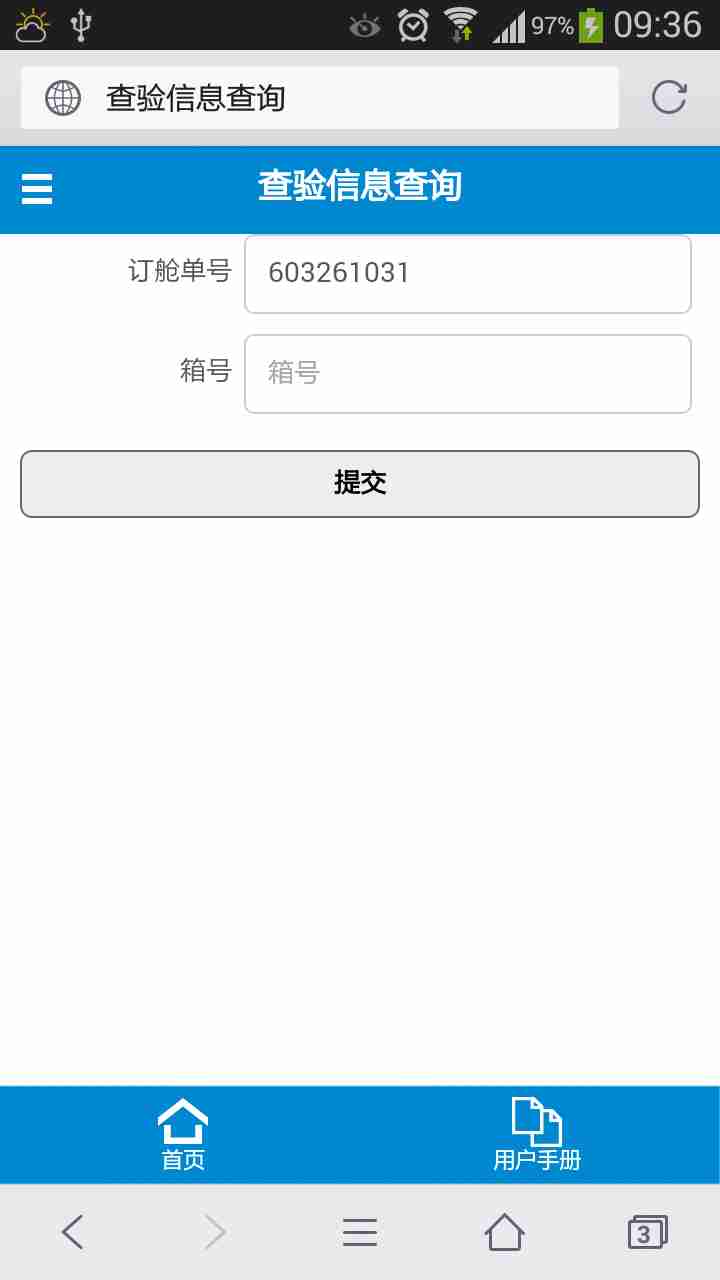The width and height of the screenshot is (720, 1280).
Task: Open 用户手册 user manual
Action: coord(537,1135)
